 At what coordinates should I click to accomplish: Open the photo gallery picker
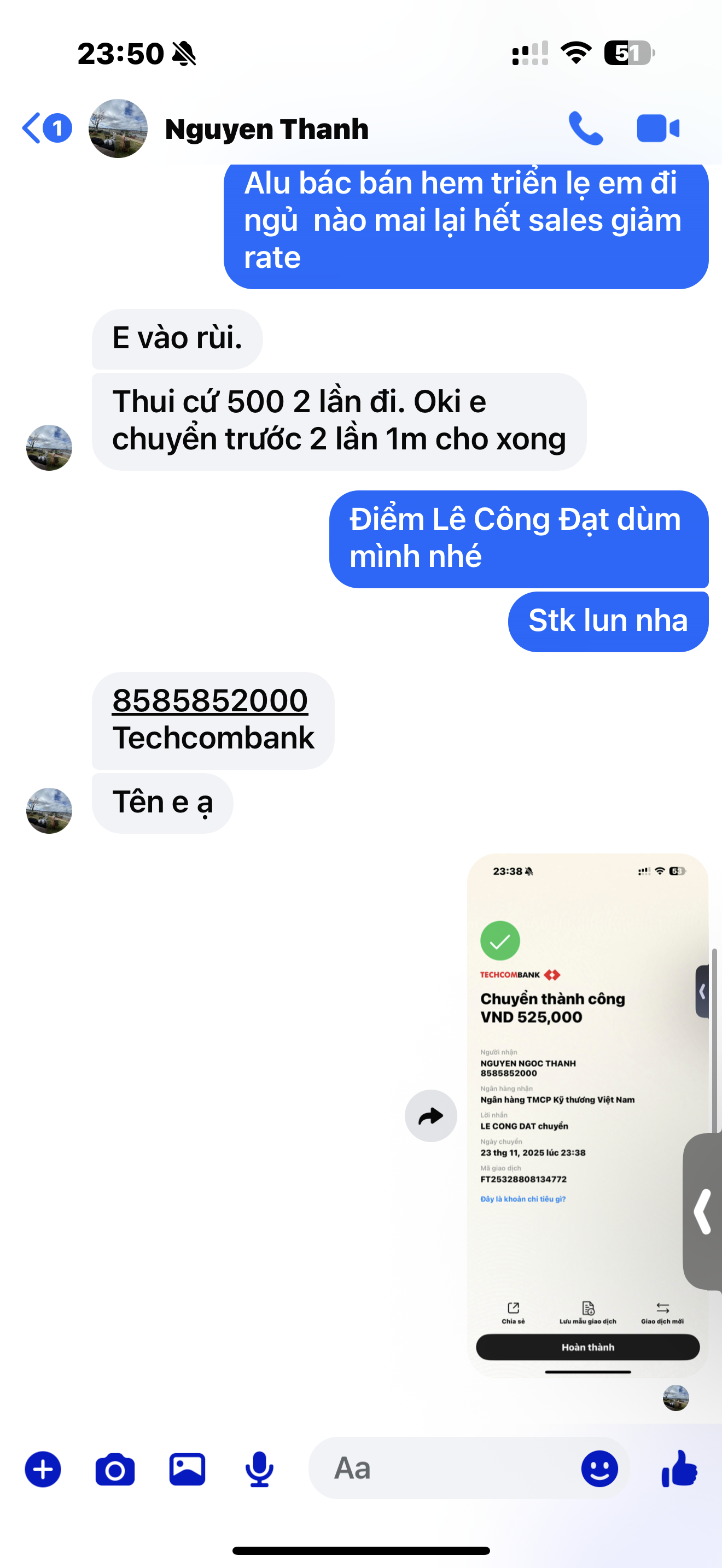point(188,1470)
